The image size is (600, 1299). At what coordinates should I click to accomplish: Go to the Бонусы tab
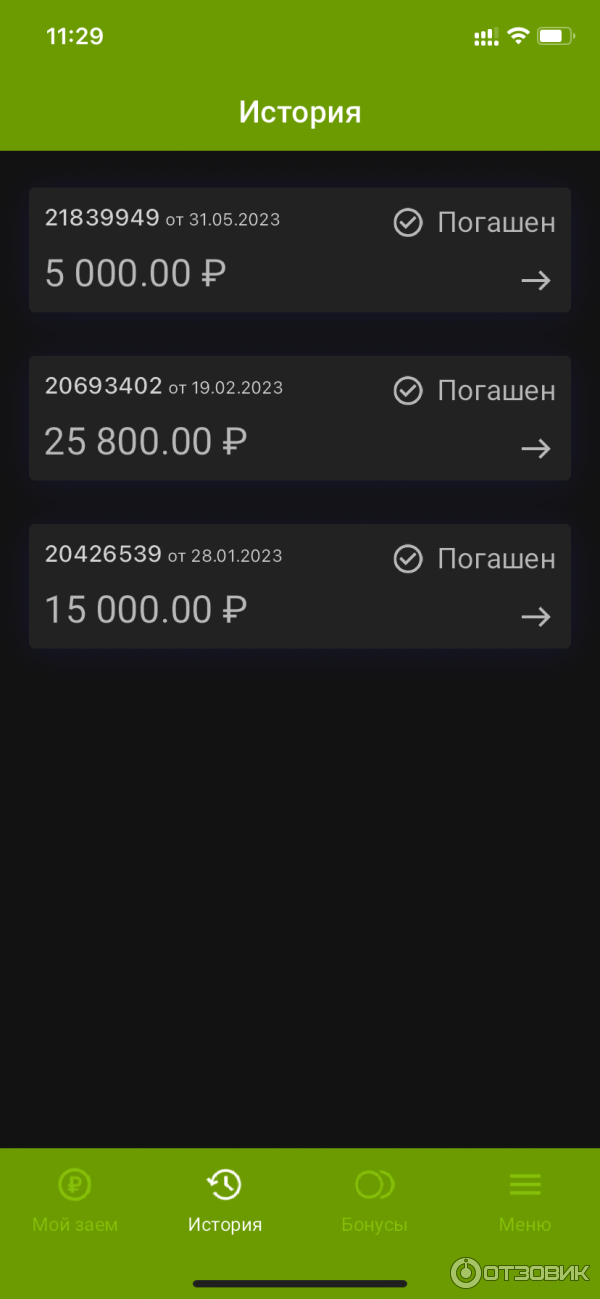[375, 1200]
